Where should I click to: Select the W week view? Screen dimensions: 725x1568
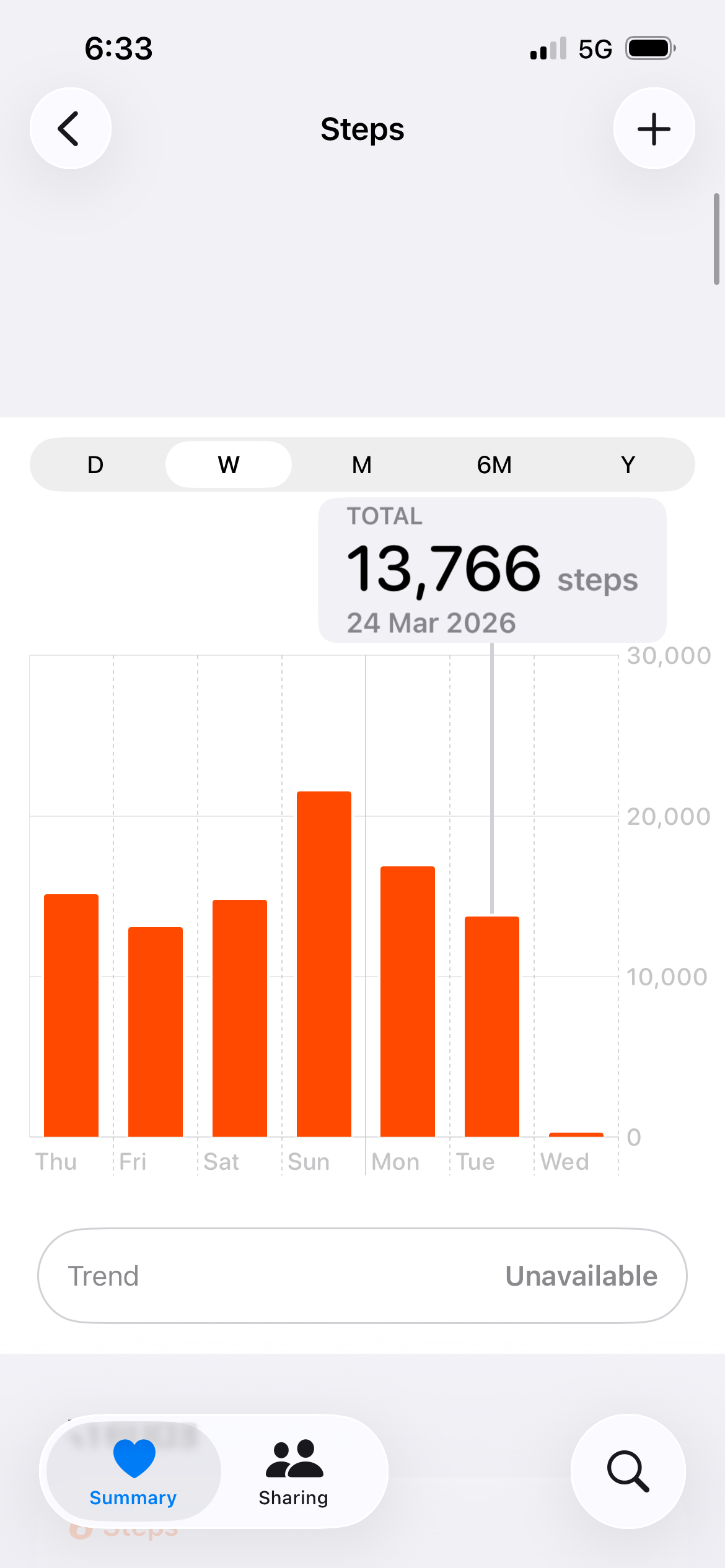(x=229, y=464)
